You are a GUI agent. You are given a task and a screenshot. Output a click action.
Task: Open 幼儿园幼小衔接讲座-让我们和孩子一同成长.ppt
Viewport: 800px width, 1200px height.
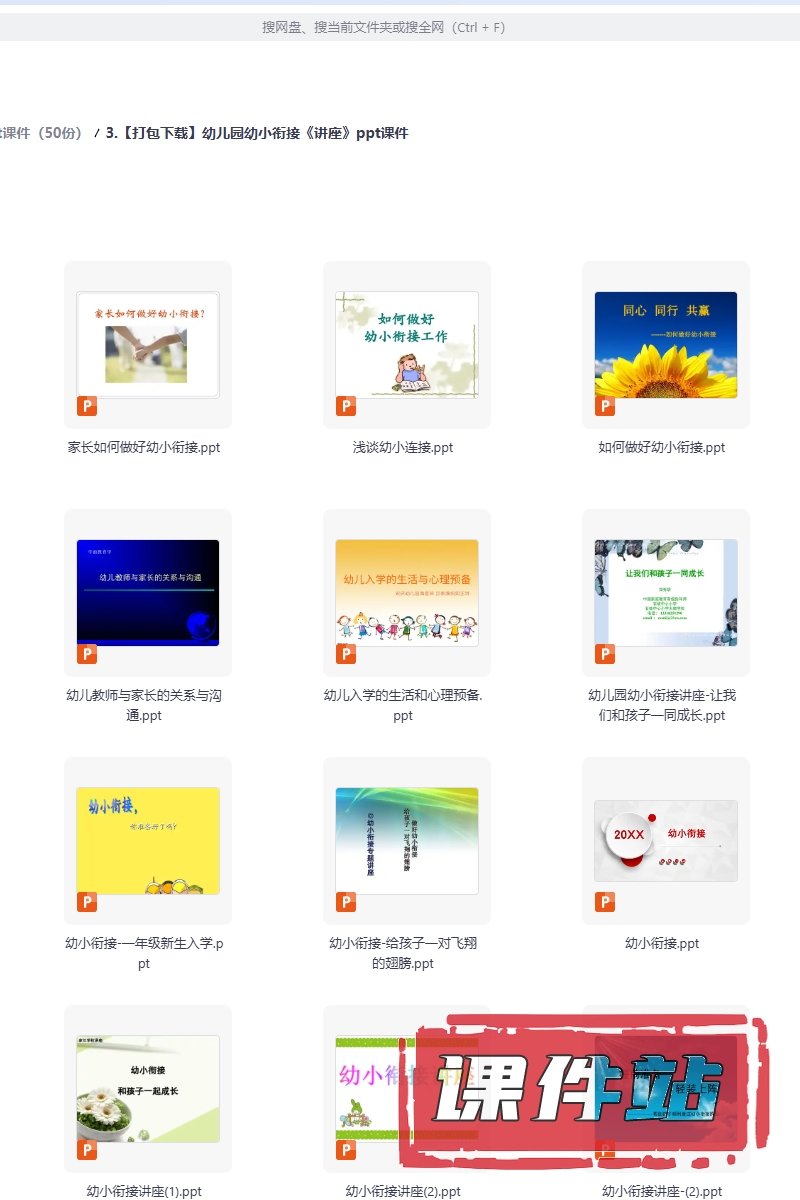666,593
